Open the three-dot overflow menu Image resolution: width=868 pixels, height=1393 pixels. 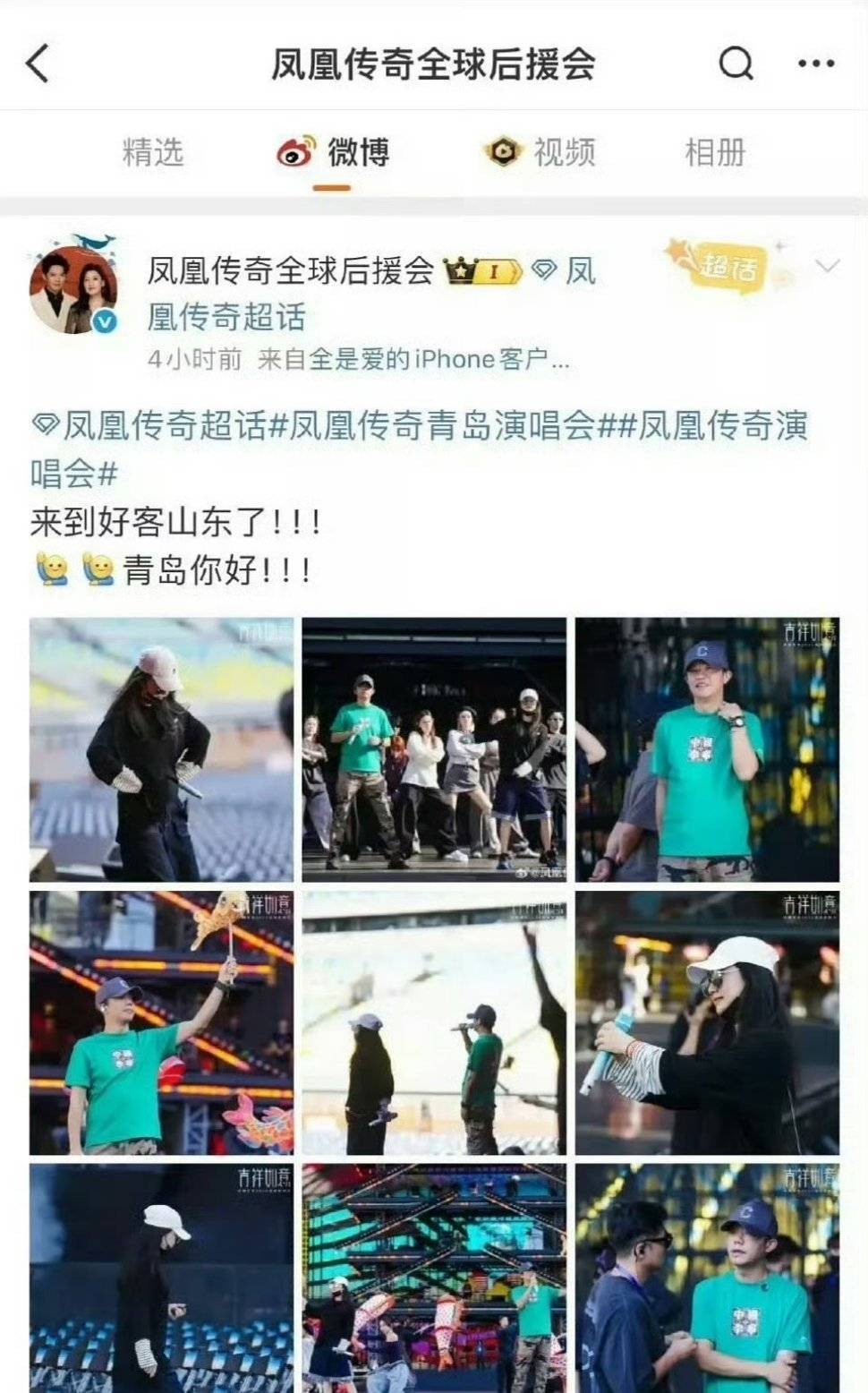click(815, 64)
